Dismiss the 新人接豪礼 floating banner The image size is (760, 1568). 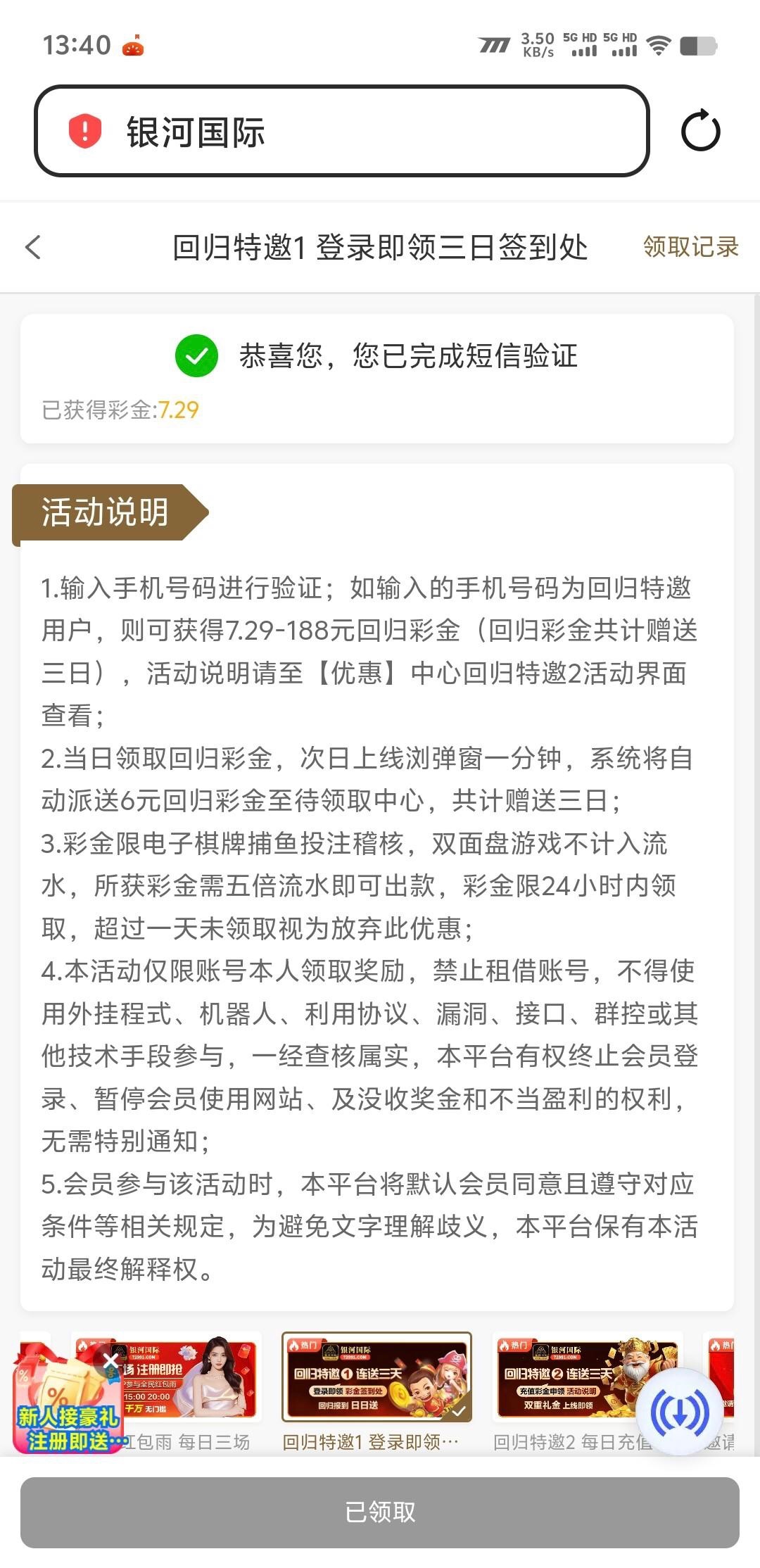[x=110, y=1361]
